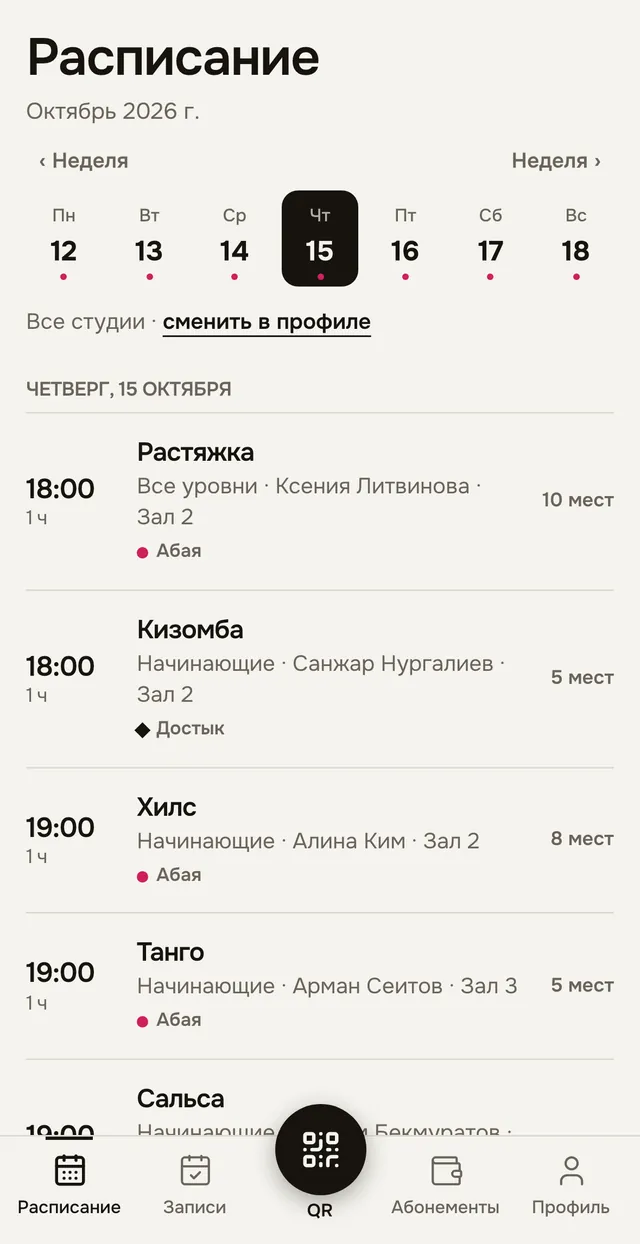Tap the «сменить в профиле» link

[x=267, y=322]
